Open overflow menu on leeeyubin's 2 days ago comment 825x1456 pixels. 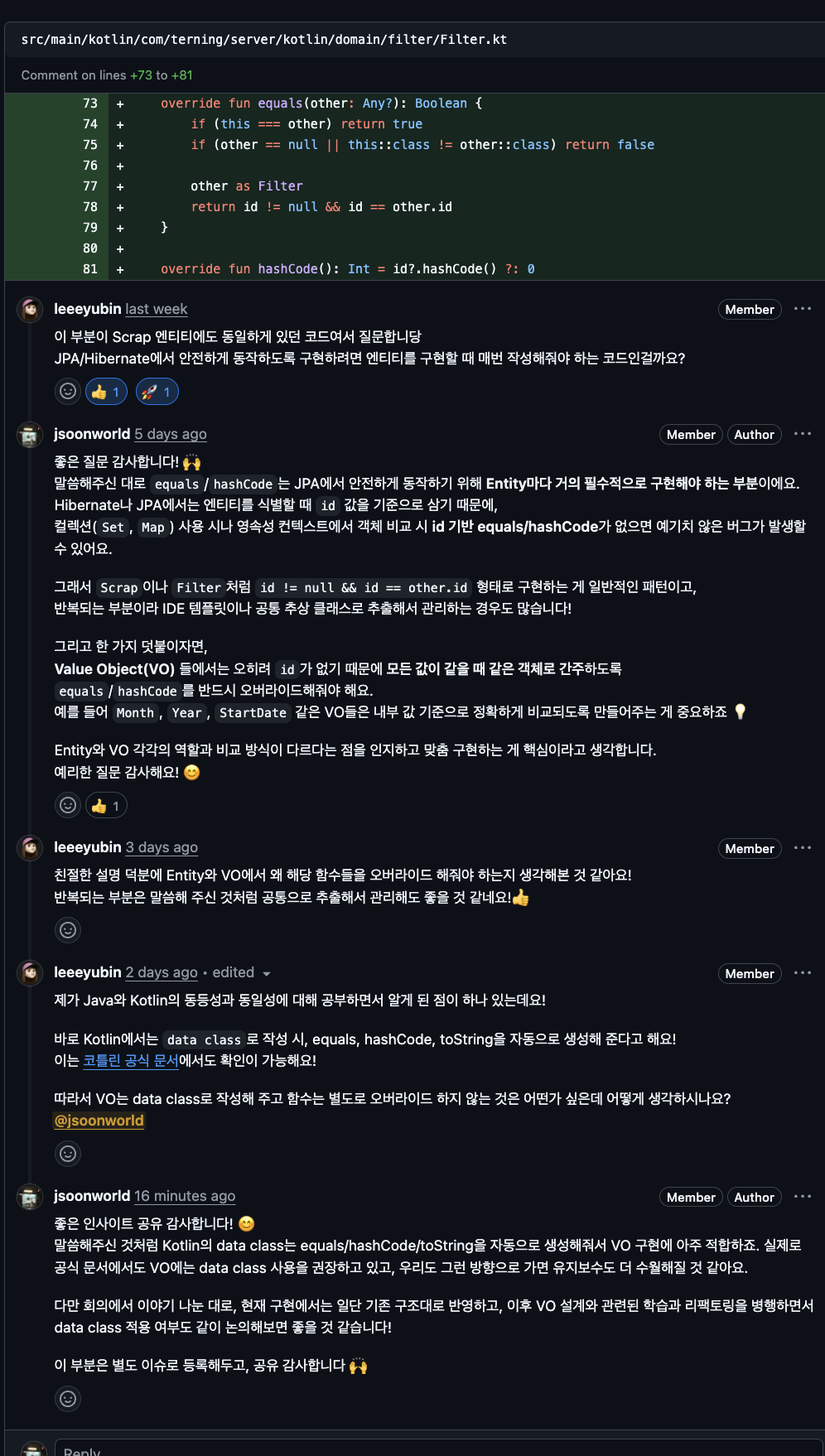(x=802, y=973)
